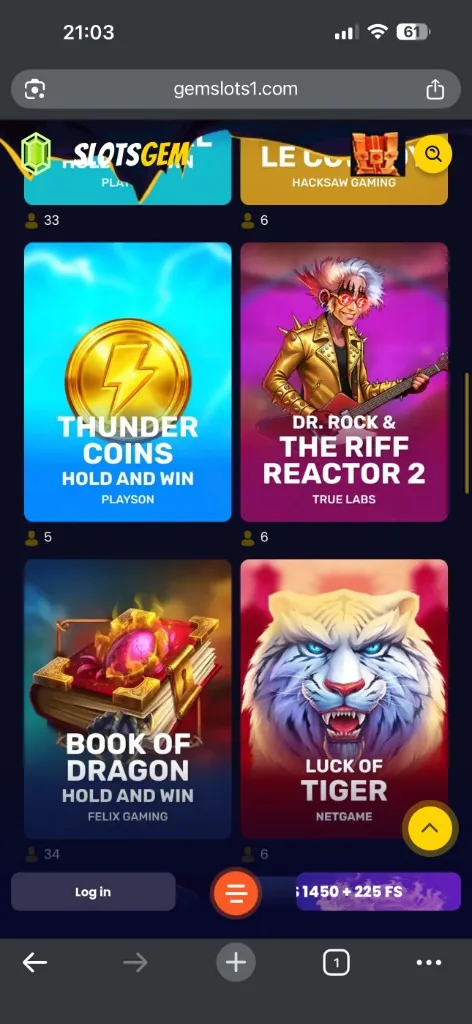Open a new browser tab
This screenshot has height=1024, width=472.
click(x=236, y=963)
